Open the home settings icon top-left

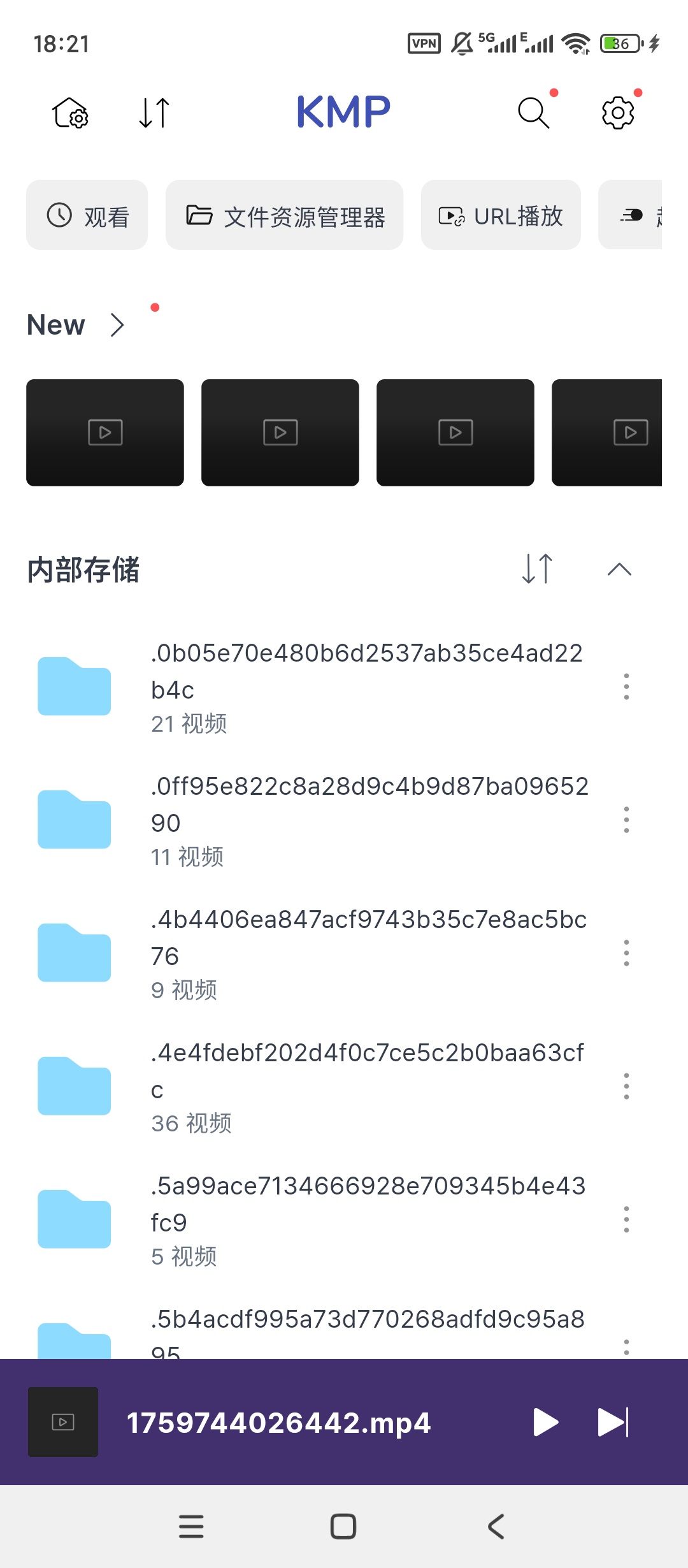pyautogui.click(x=70, y=112)
